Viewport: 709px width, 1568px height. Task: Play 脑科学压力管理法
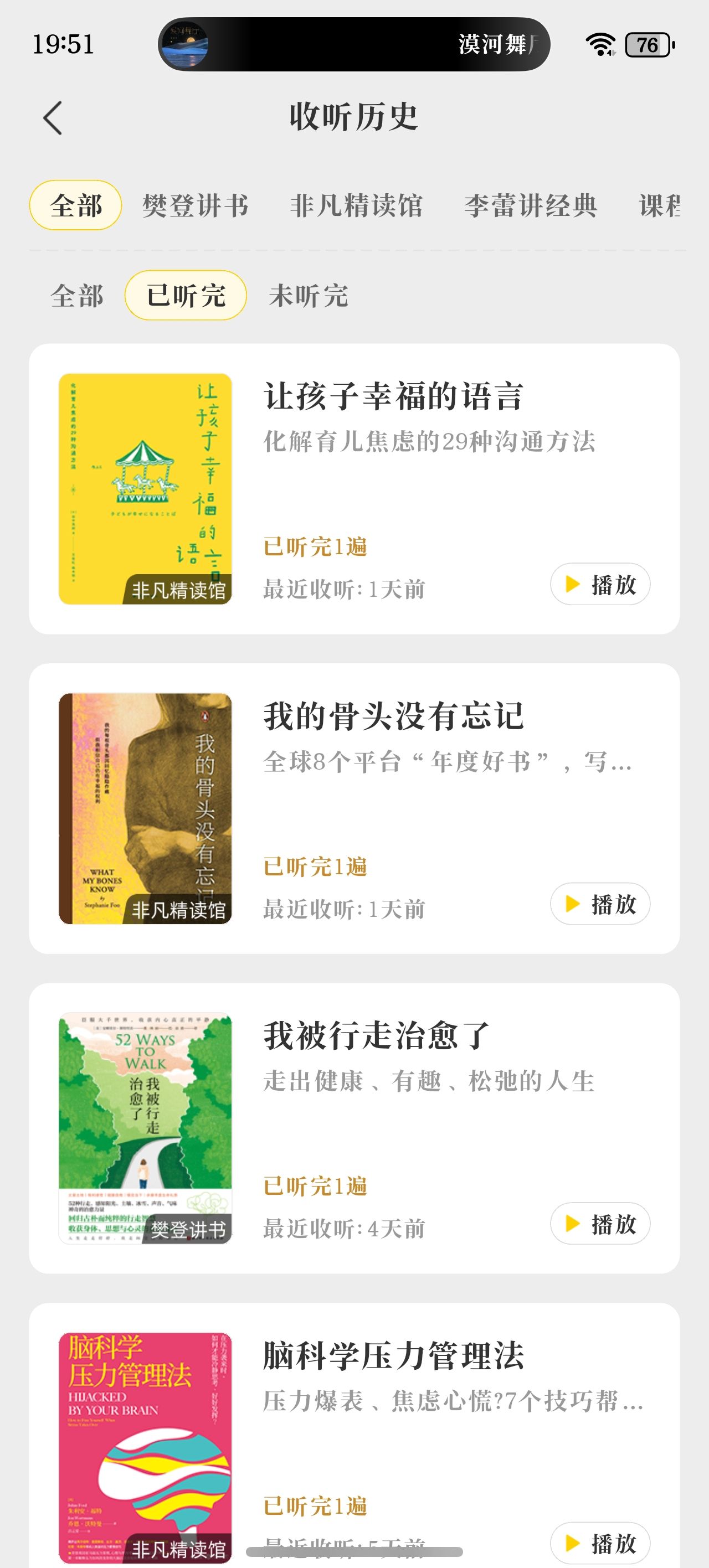tap(600, 1543)
